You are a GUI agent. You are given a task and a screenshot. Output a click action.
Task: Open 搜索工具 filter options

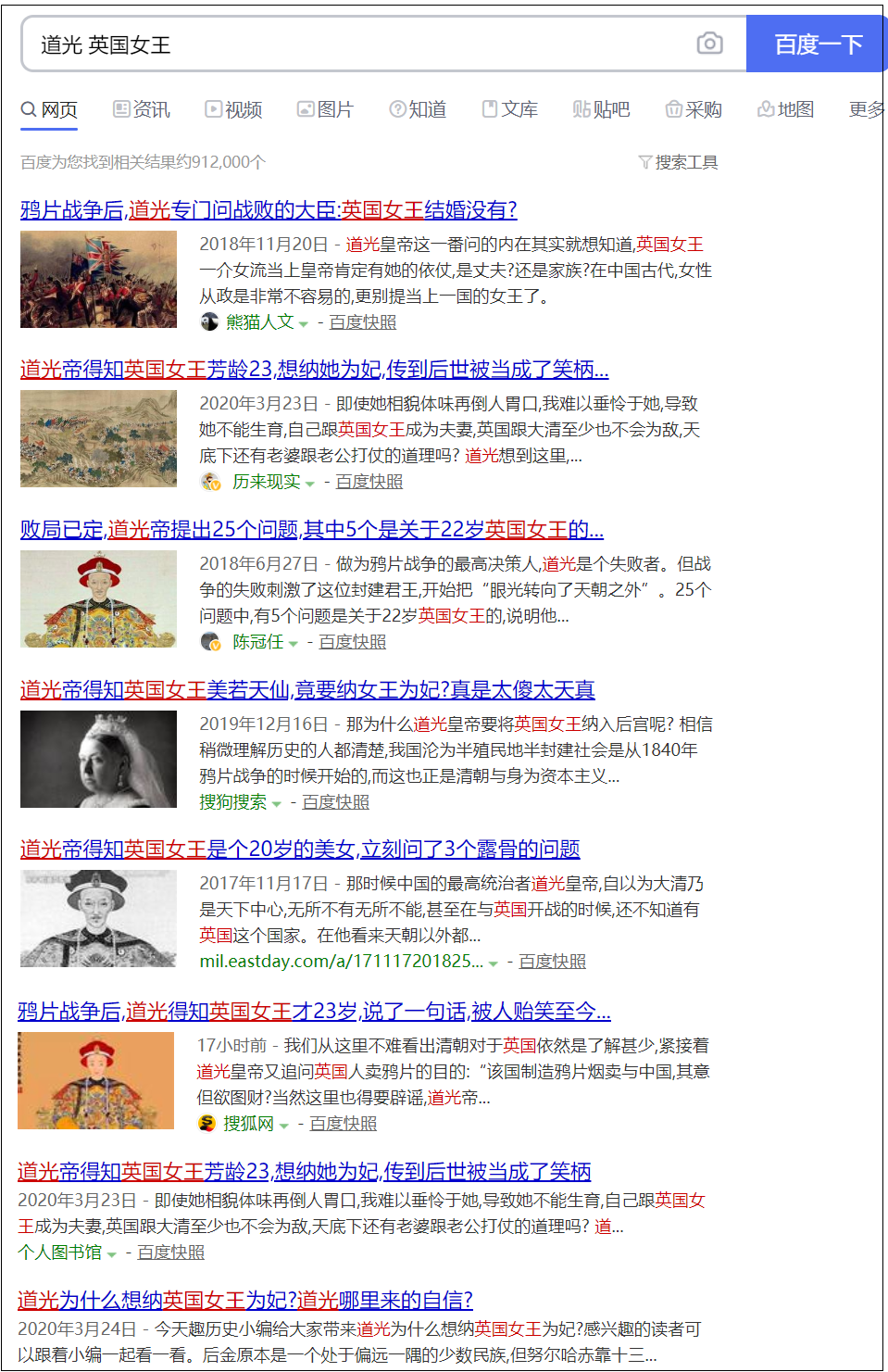679,162
